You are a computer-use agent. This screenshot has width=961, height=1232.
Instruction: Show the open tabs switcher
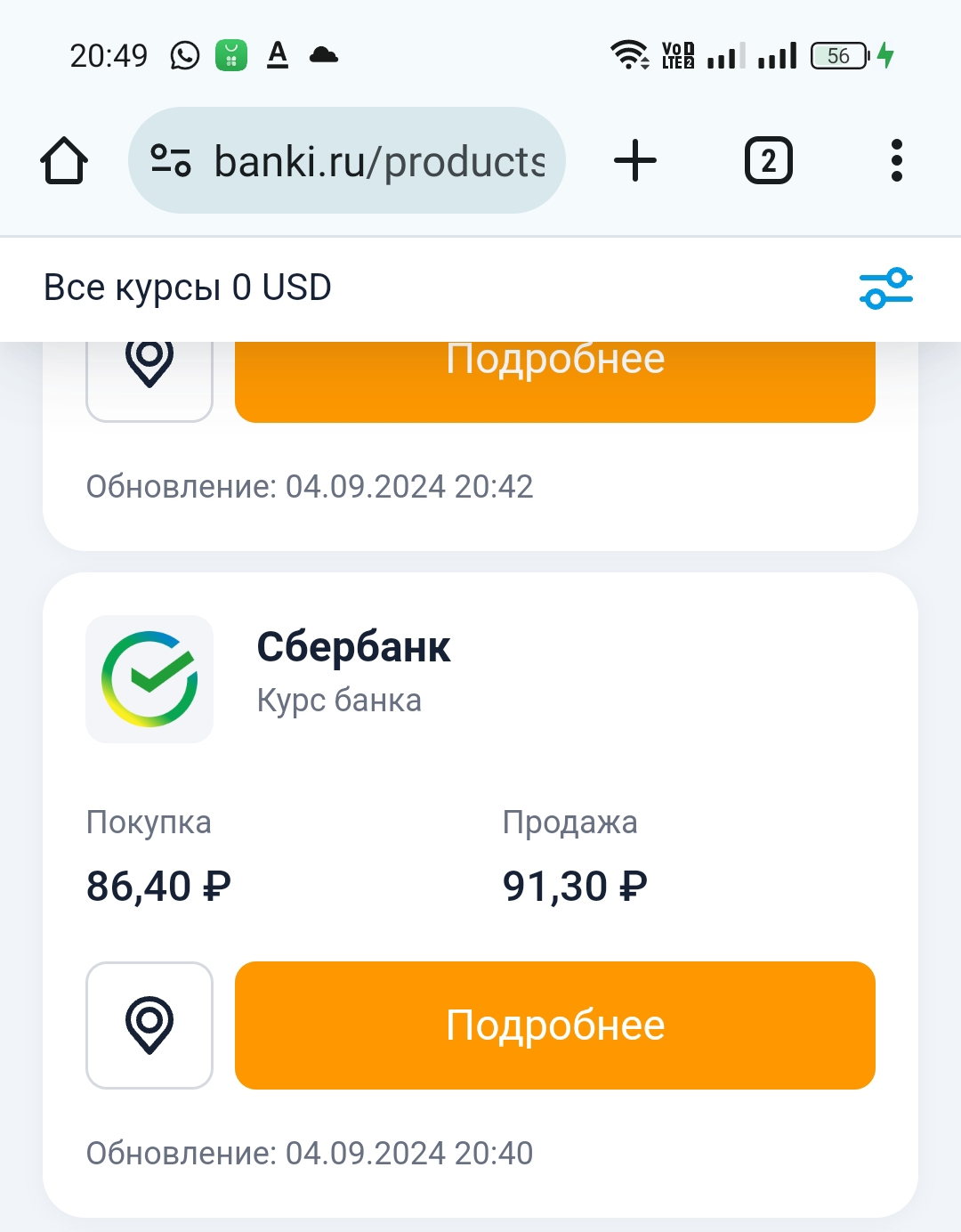tap(768, 161)
